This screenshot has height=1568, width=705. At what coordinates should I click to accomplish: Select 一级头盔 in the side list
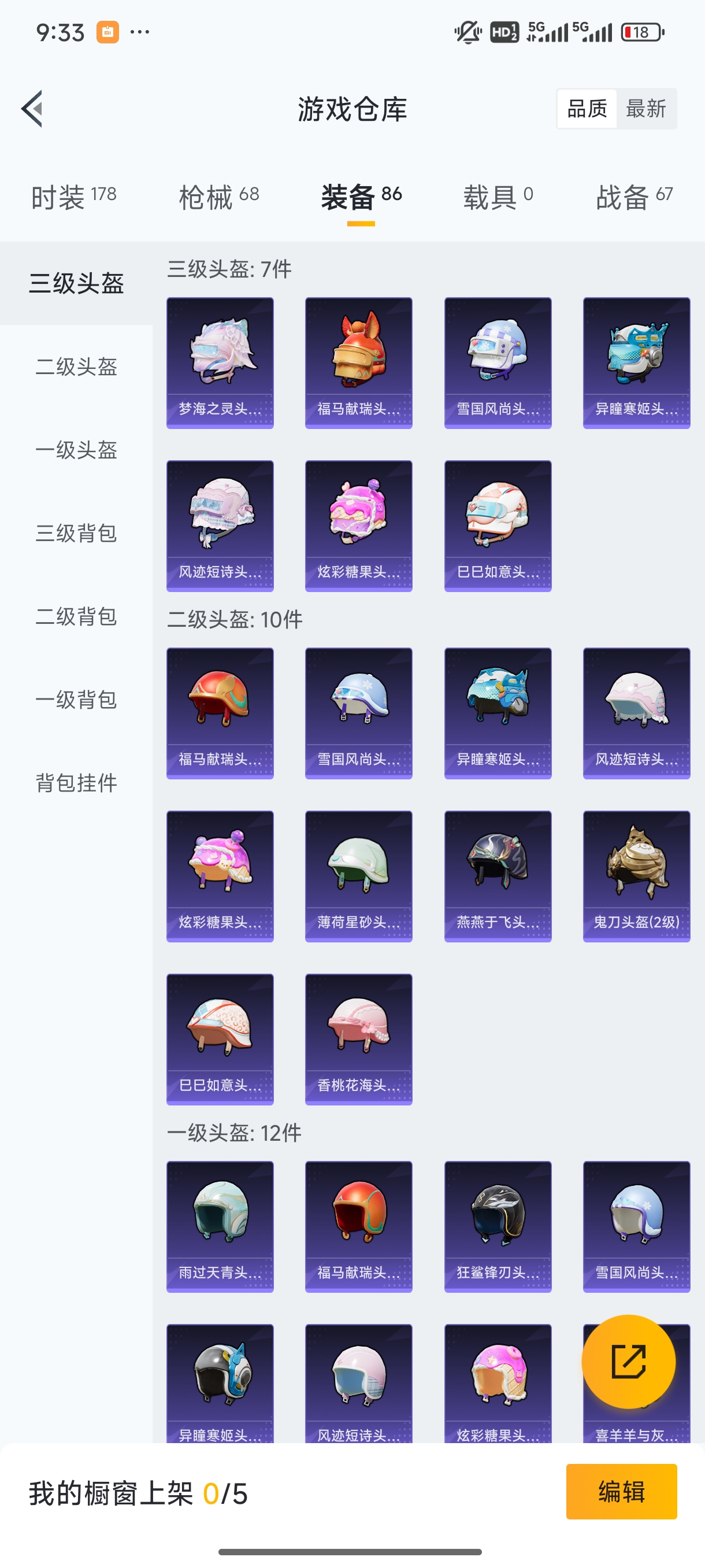(76, 450)
